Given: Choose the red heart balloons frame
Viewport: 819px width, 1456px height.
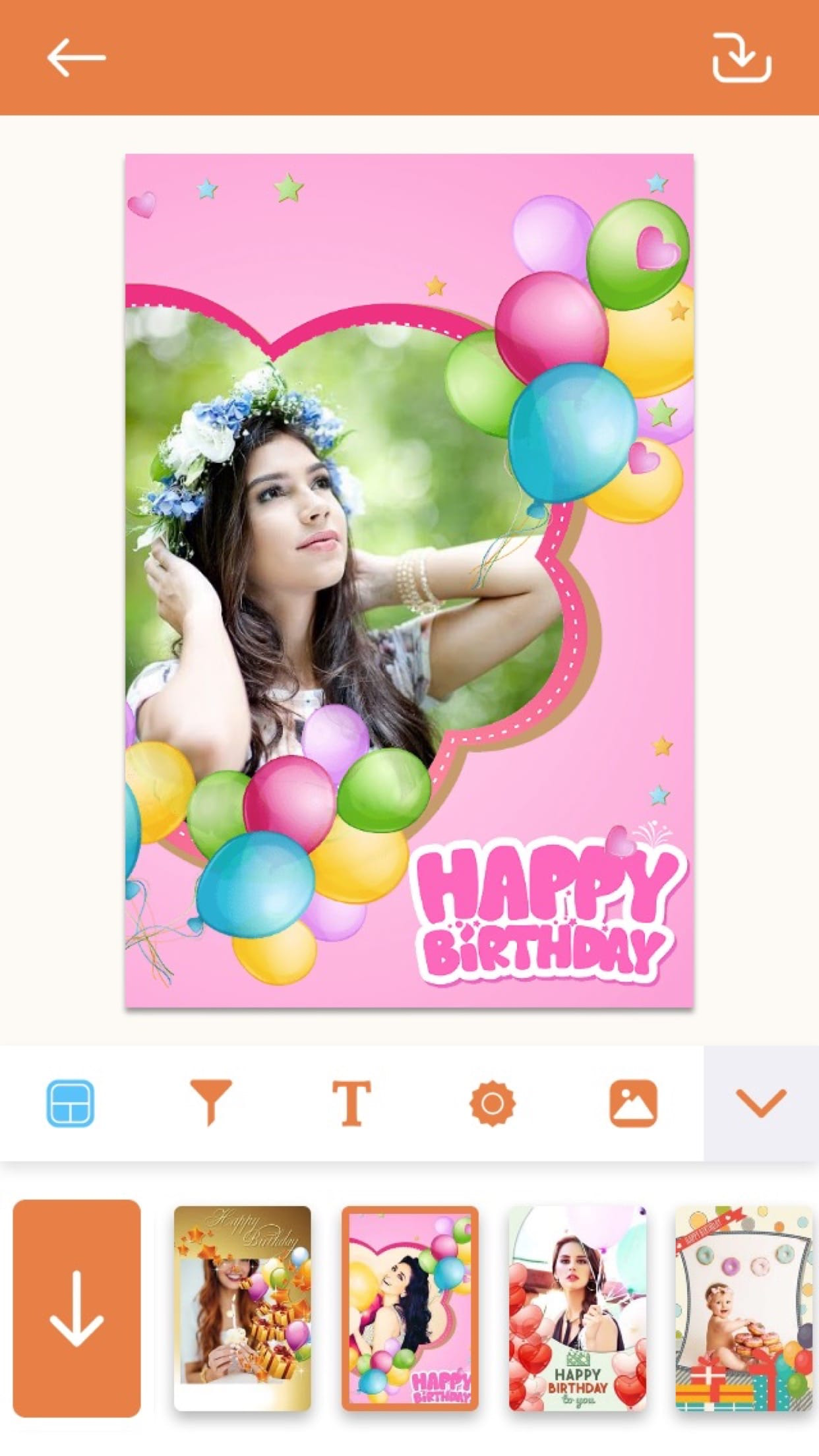Looking at the screenshot, I should pos(577,1308).
